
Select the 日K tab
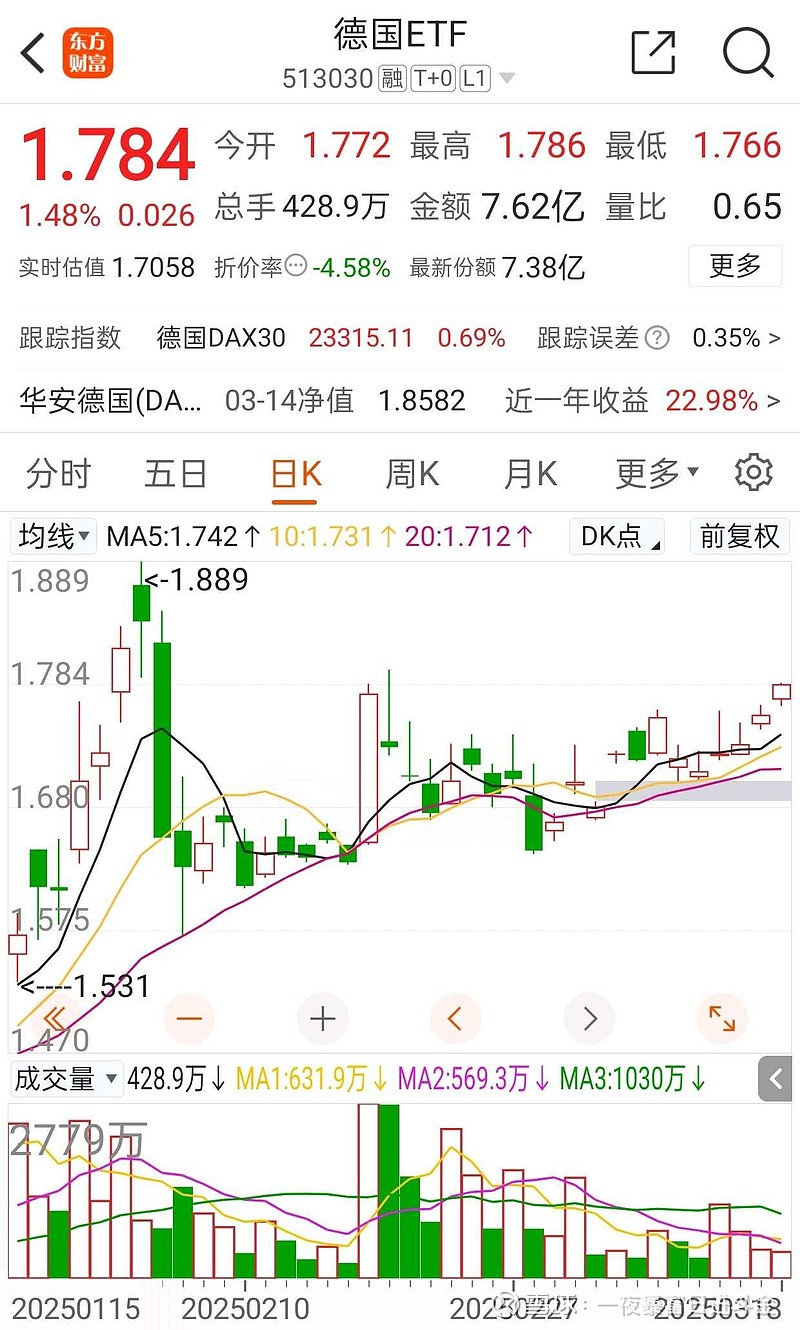296,473
